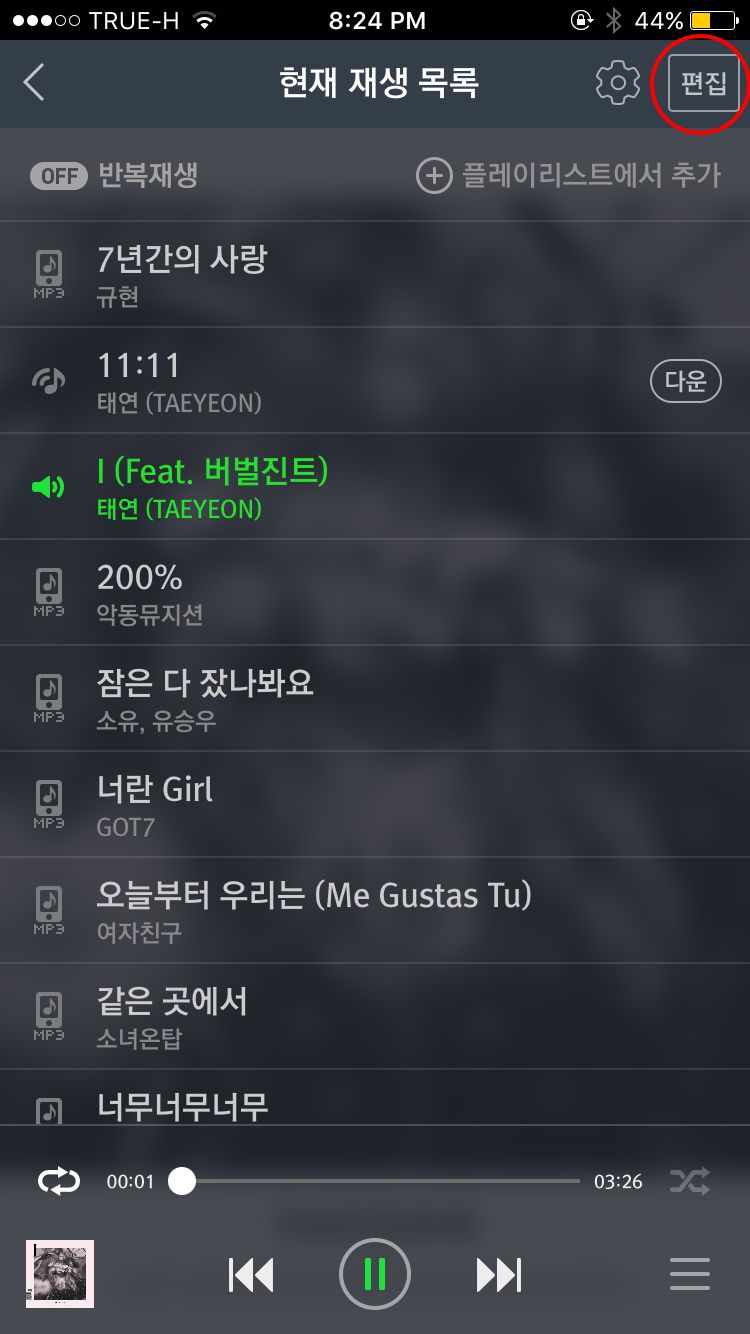This screenshot has width=750, height=1334.
Task: Go back with the top-left arrow
Action: pyautogui.click(x=35, y=83)
